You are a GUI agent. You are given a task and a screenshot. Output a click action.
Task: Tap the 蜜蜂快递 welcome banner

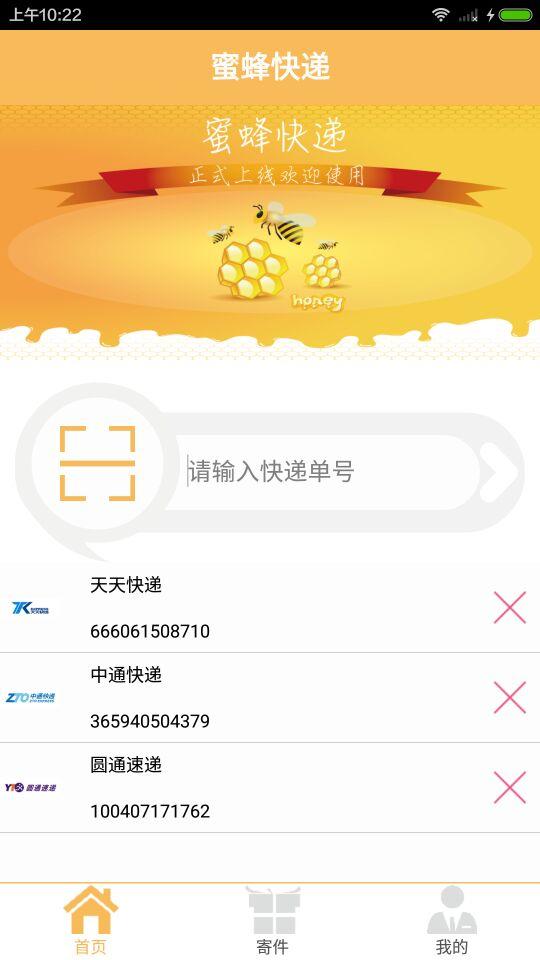270,231
